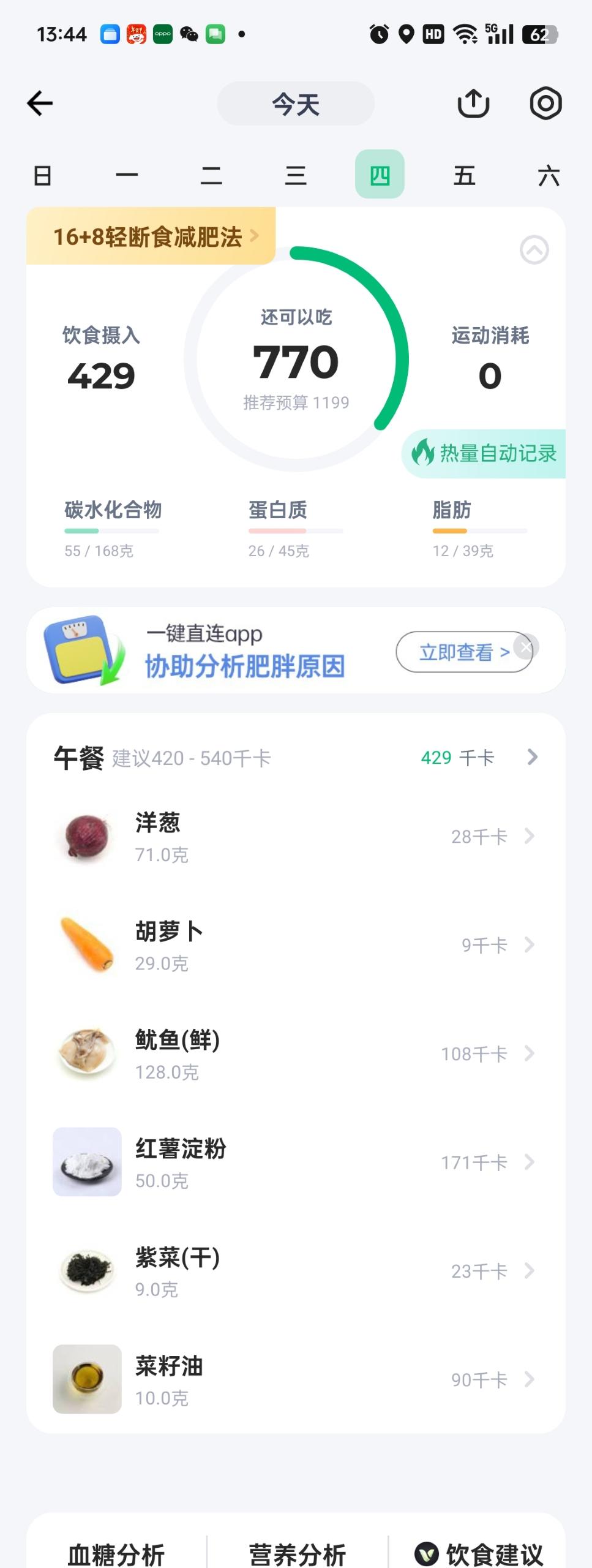The width and height of the screenshot is (592, 1568).
Task: Switch to Friday 五 tab
Action: coord(465,175)
